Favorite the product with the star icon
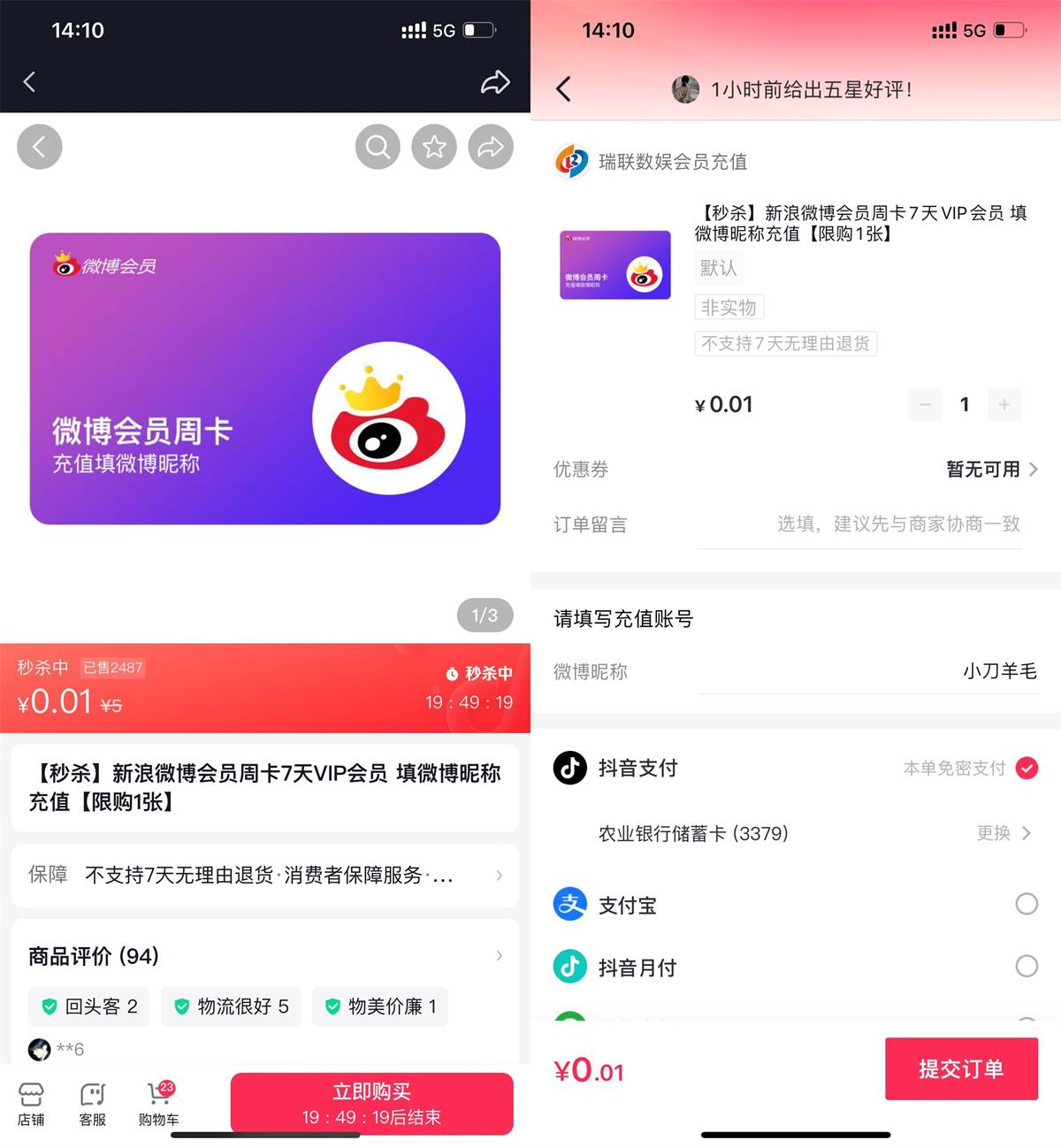The height and width of the screenshot is (1148, 1061). pos(434,146)
